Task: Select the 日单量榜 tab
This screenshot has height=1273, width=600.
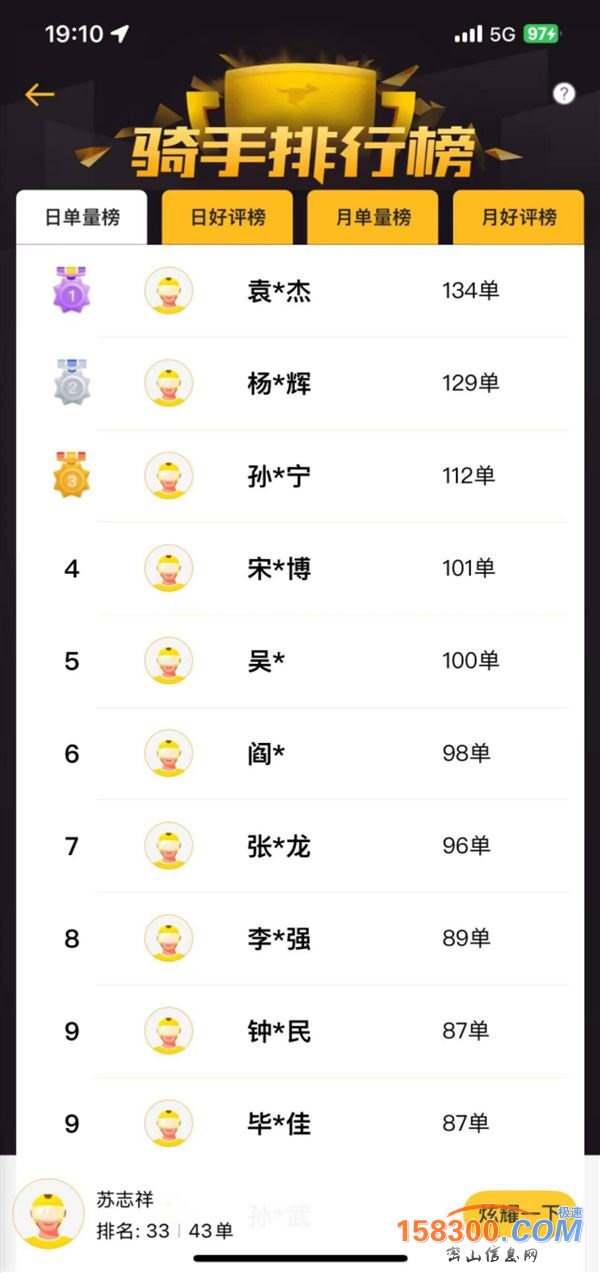Action: [x=82, y=217]
